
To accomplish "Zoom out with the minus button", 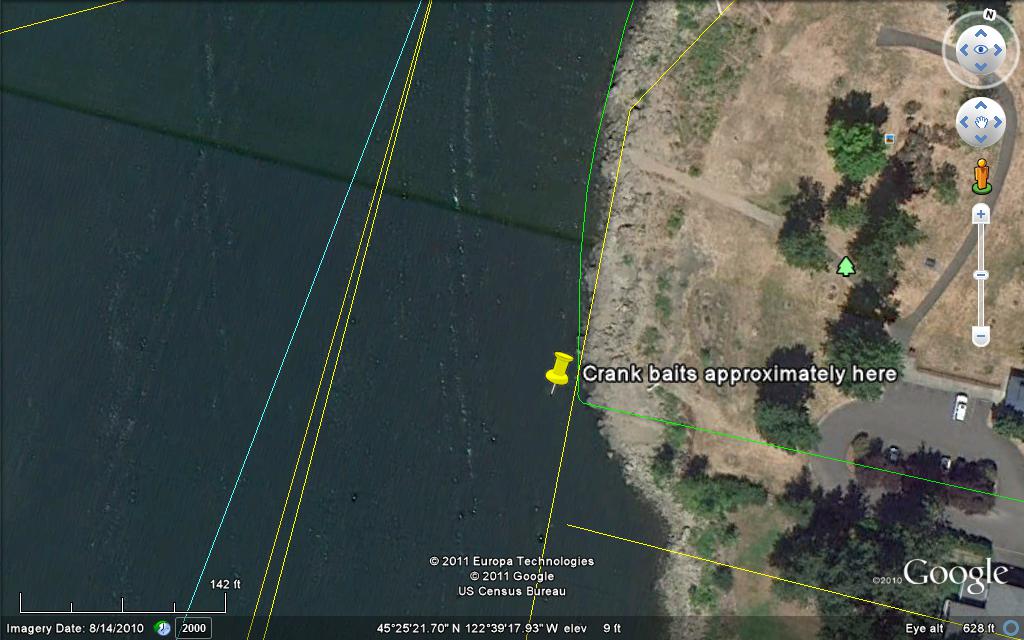I will (x=981, y=335).
